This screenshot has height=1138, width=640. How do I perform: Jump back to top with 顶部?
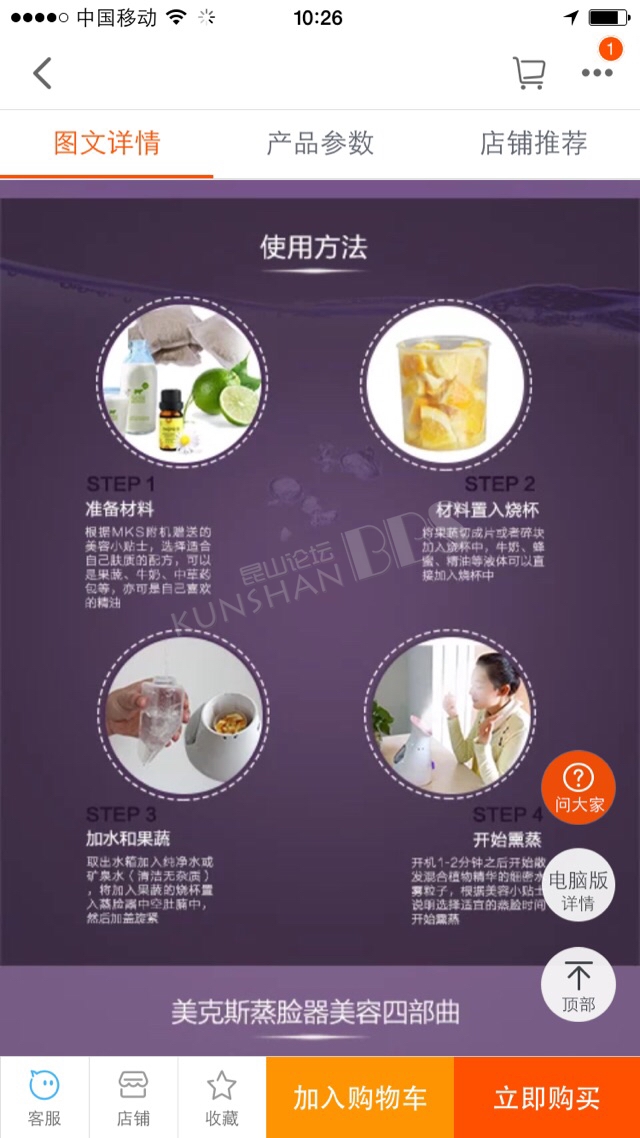point(578,985)
